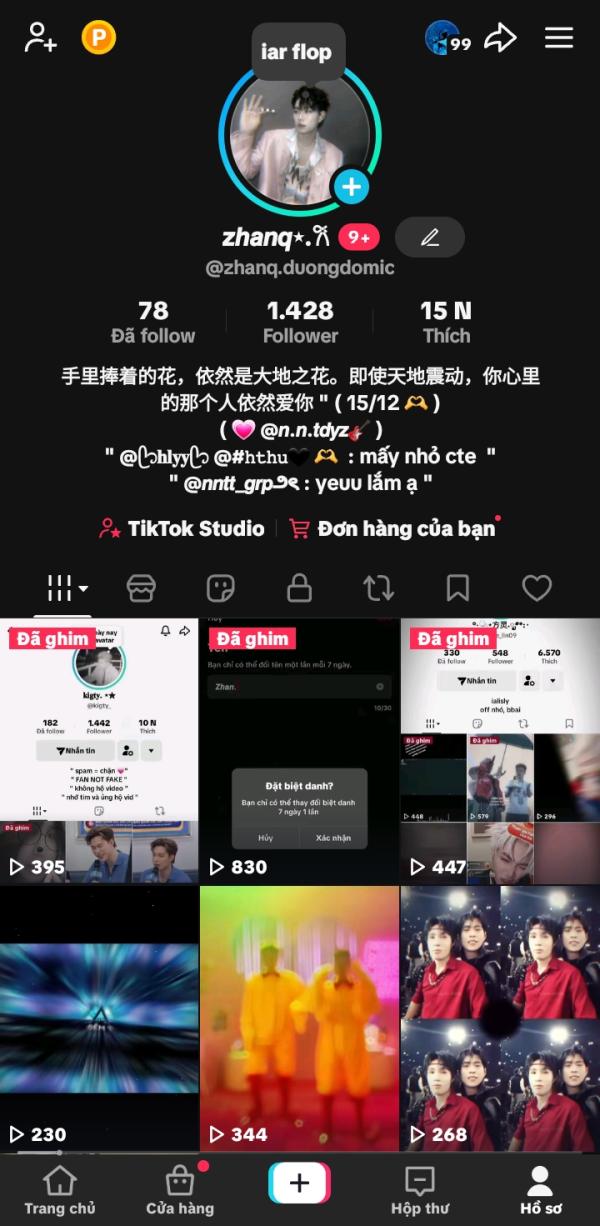Open the pinned video with 830 views

[299, 751]
